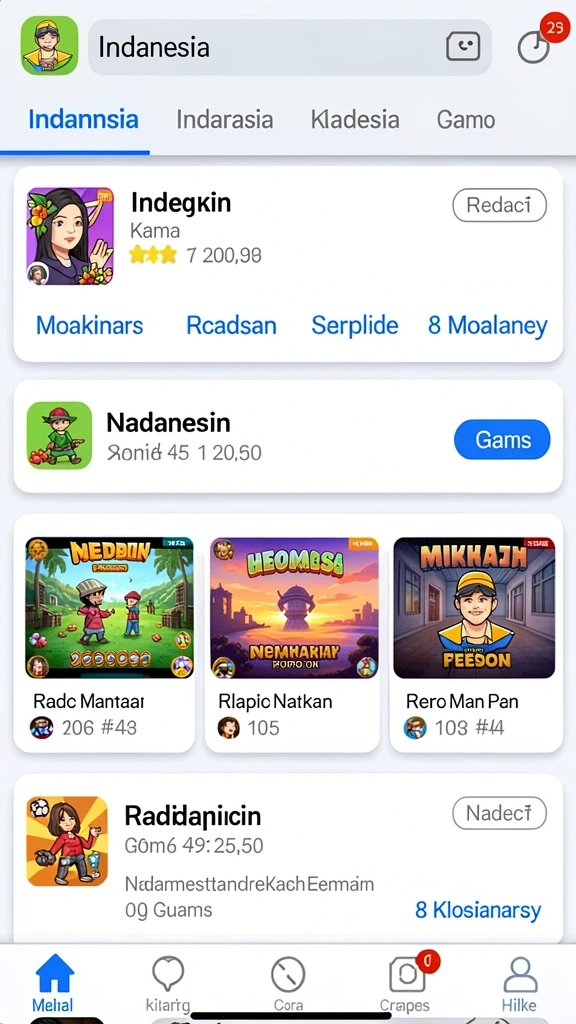Go to Crapes tab in bottom bar

[x=407, y=982]
